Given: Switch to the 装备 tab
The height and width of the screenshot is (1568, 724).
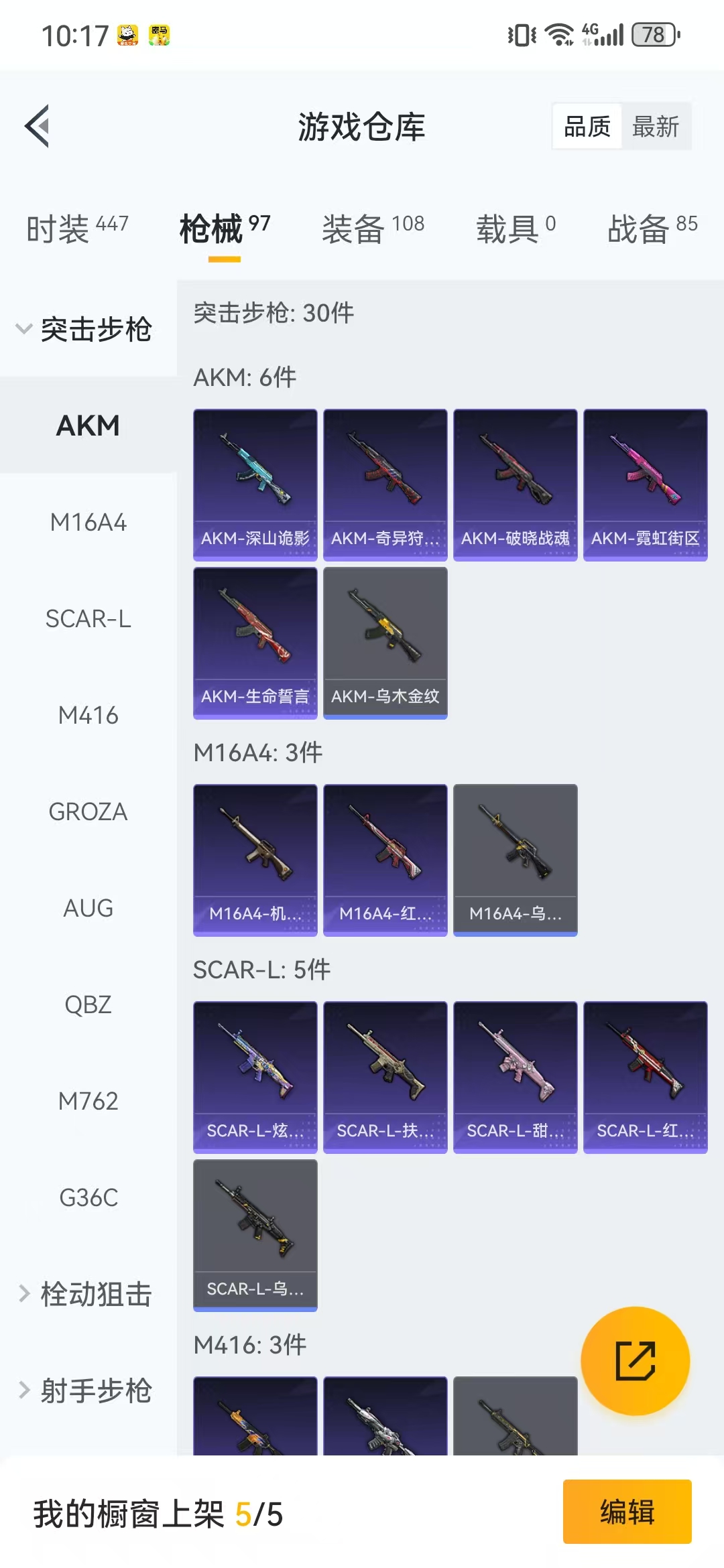Looking at the screenshot, I should click(x=373, y=228).
